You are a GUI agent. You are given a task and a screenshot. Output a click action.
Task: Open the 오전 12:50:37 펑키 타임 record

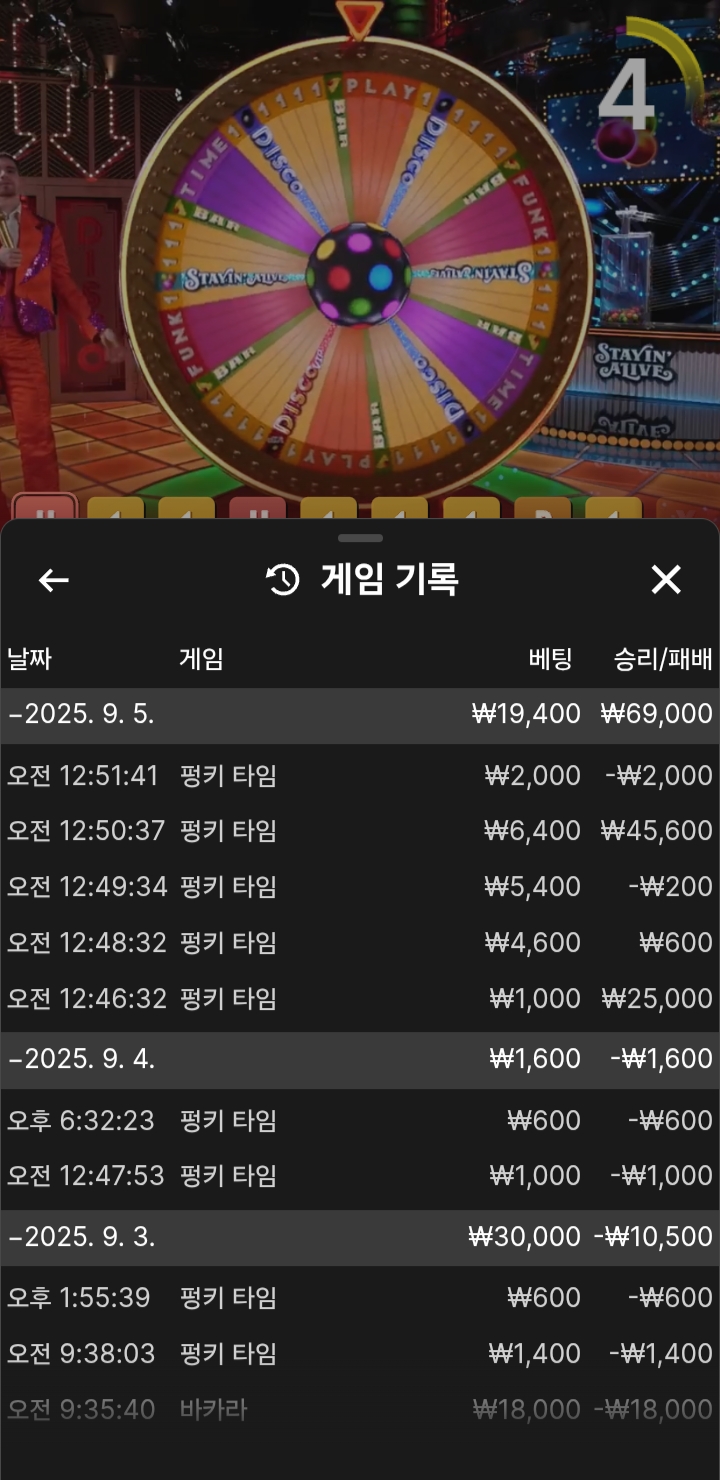tap(360, 831)
